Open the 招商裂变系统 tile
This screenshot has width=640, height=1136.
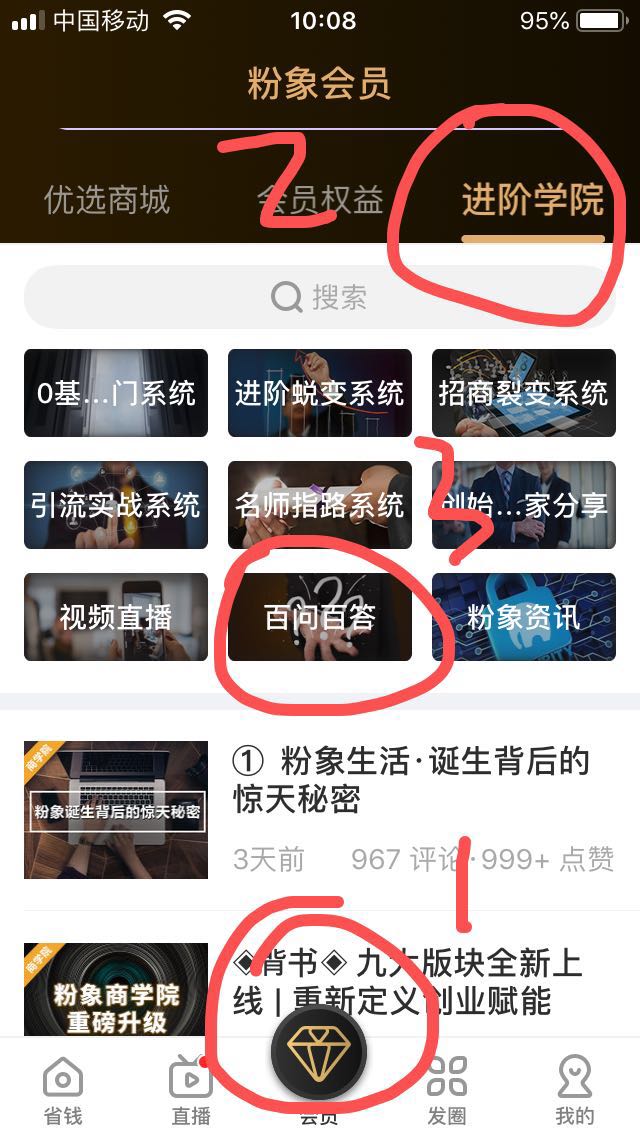tap(523, 393)
